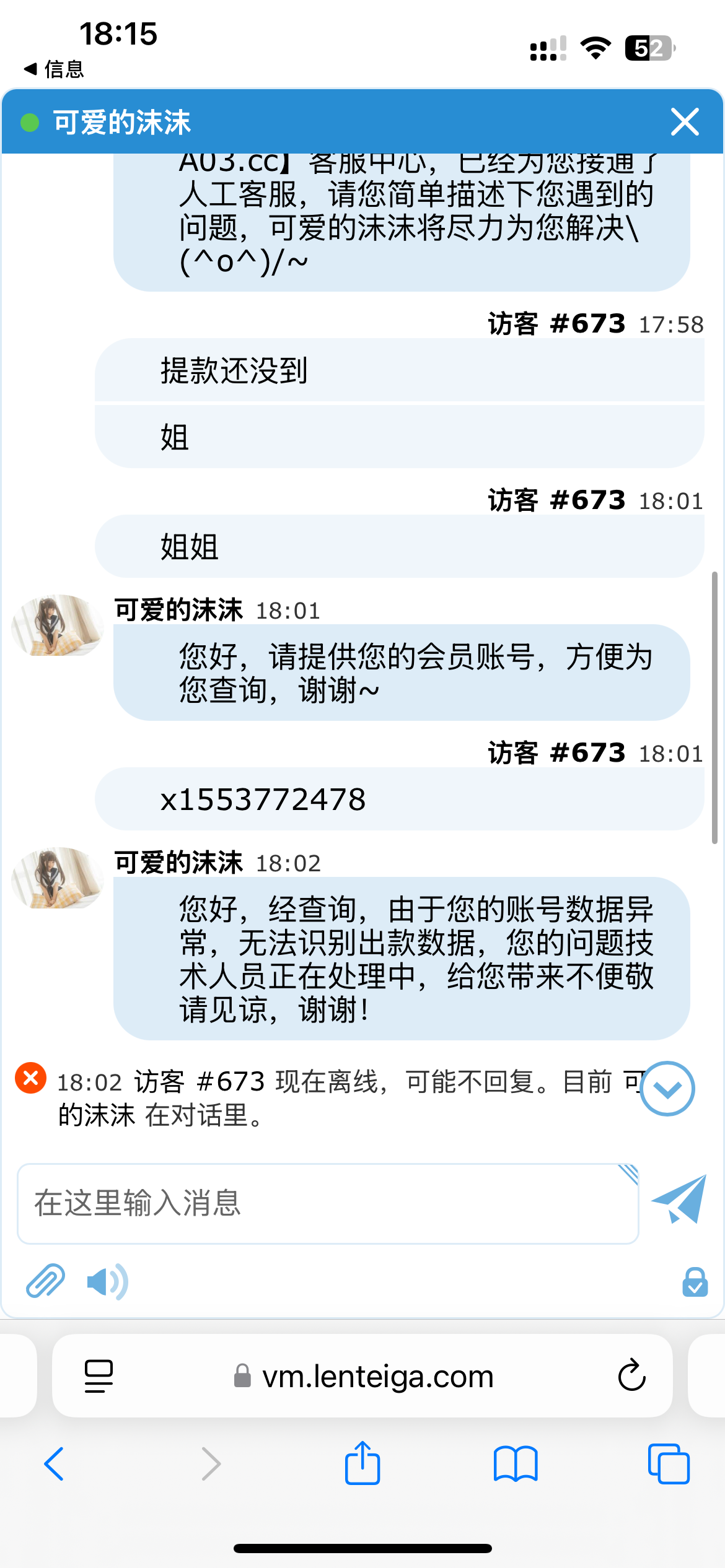The height and width of the screenshot is (1568, 725).
Task: Open the Safari tab overview
Action: point(668,1464)
